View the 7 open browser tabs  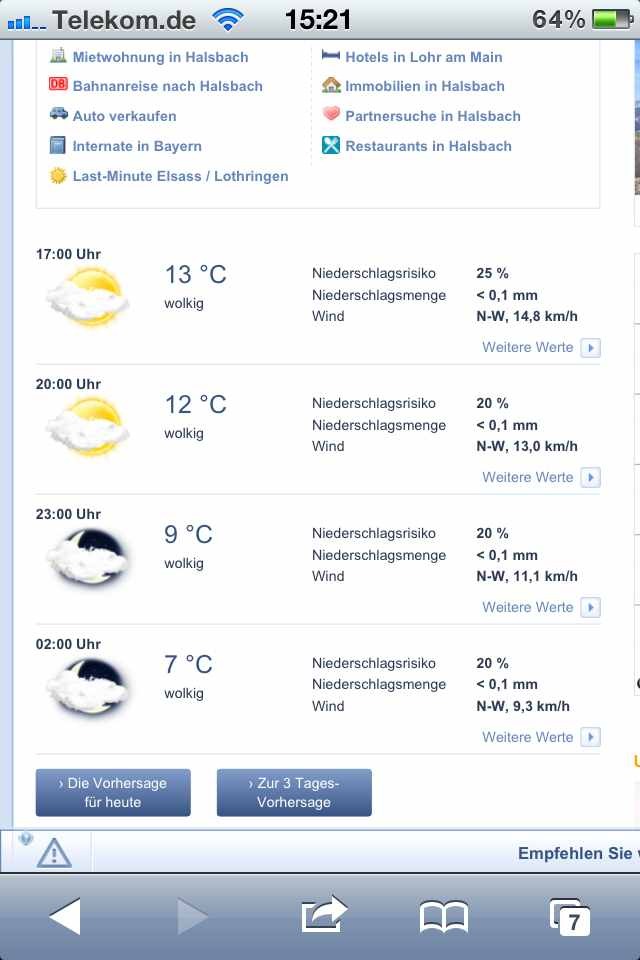click(569, 916)
